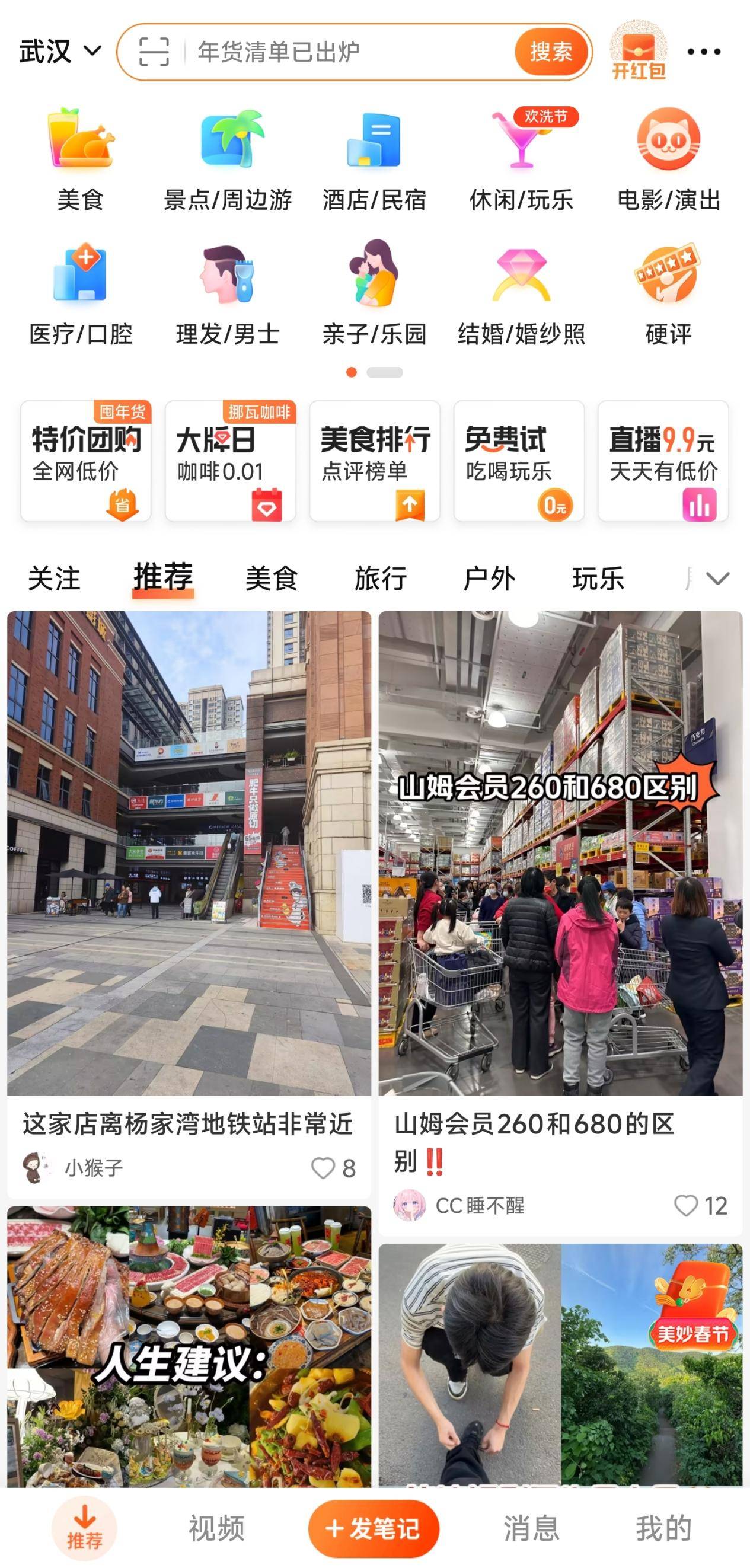Open 电影/演出 category
750x1568 pixels.
(668, 159)
